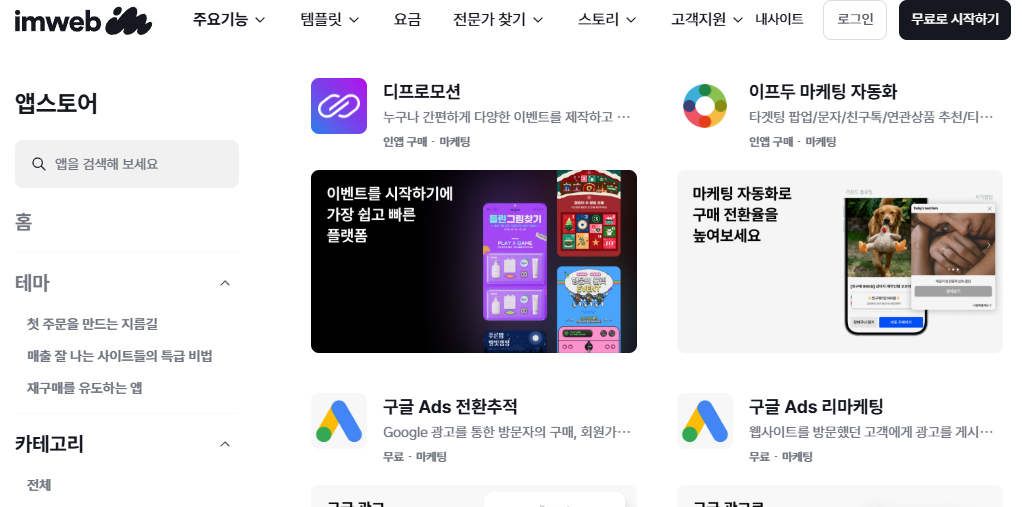Tap the 로그인 button

point(854,19)
